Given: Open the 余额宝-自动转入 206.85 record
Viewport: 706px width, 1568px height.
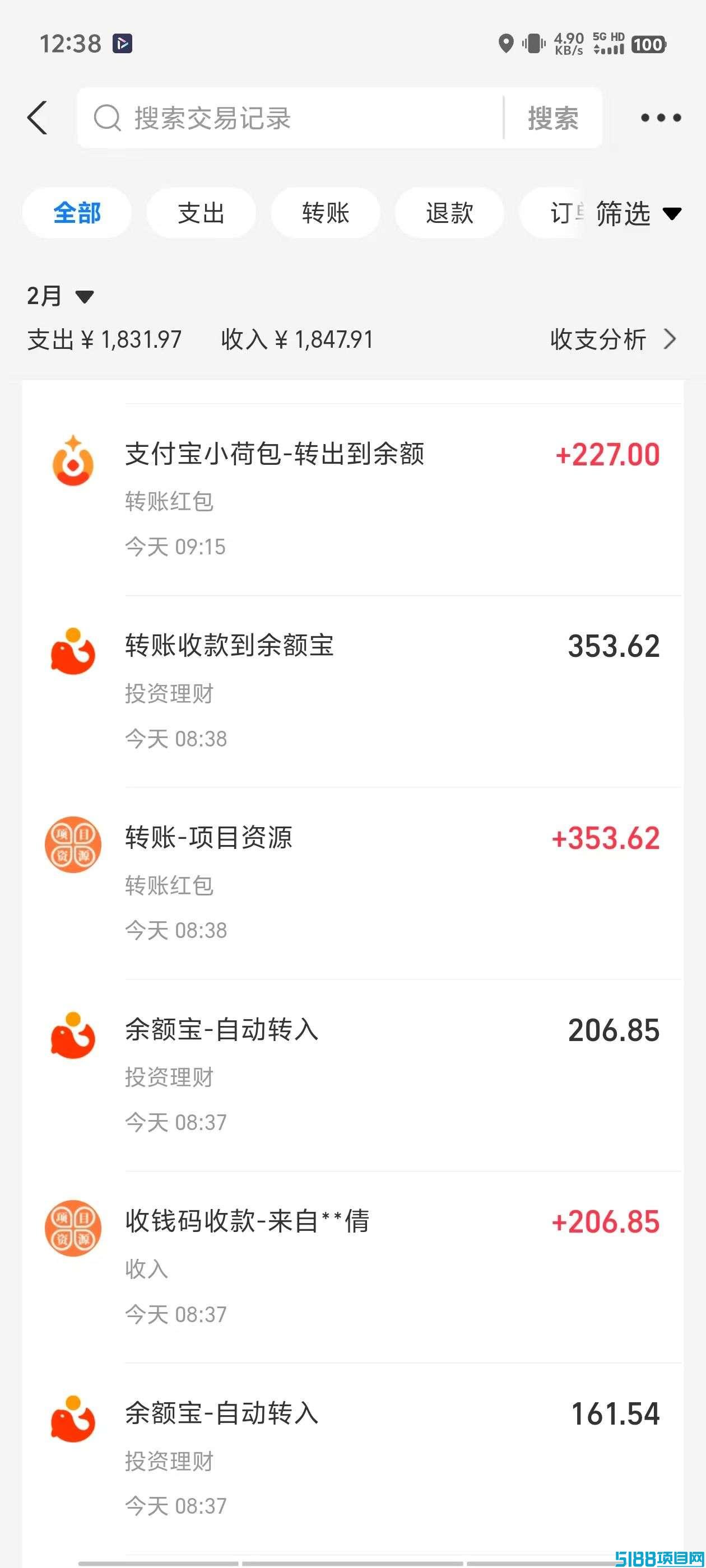Looking at the screenshot, I should click(352, 1075).
